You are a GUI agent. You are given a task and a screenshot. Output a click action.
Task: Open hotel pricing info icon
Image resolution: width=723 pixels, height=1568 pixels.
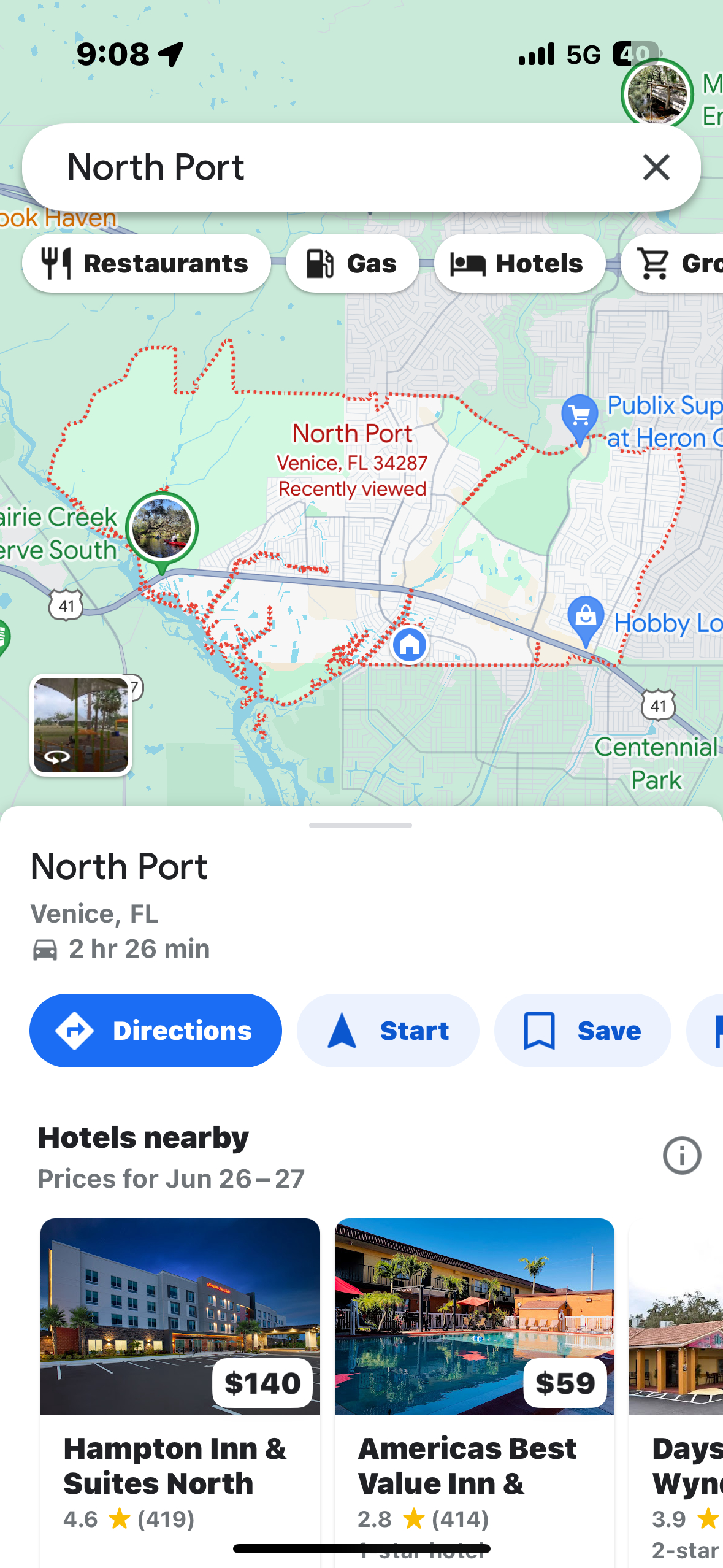[681, 1156]
